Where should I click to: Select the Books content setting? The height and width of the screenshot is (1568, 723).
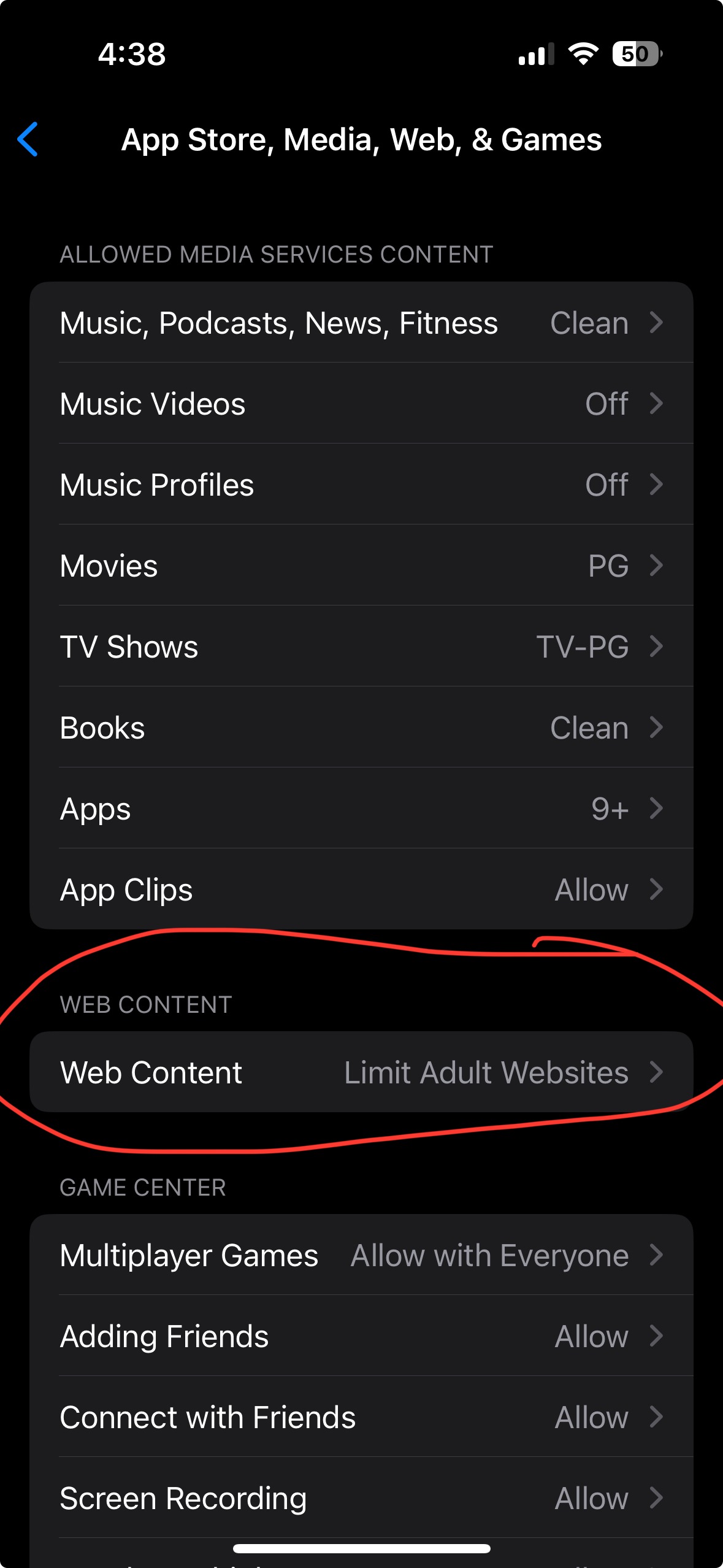(x=361, y=728)
